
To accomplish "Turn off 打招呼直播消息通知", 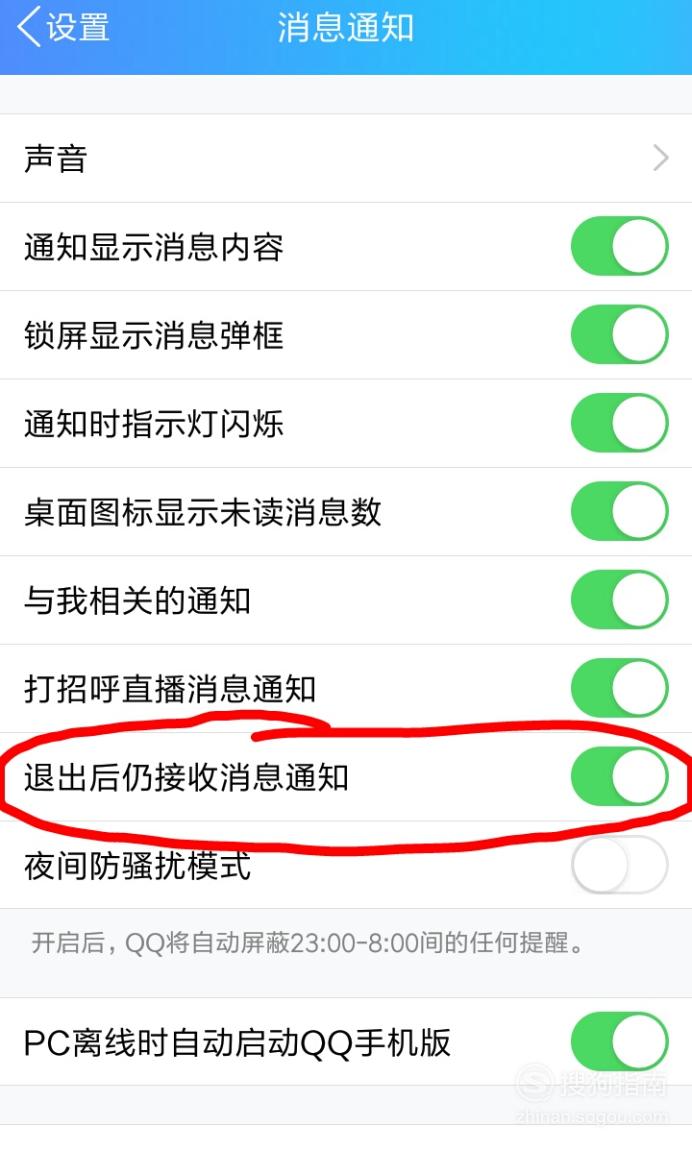I will (619, 689).
